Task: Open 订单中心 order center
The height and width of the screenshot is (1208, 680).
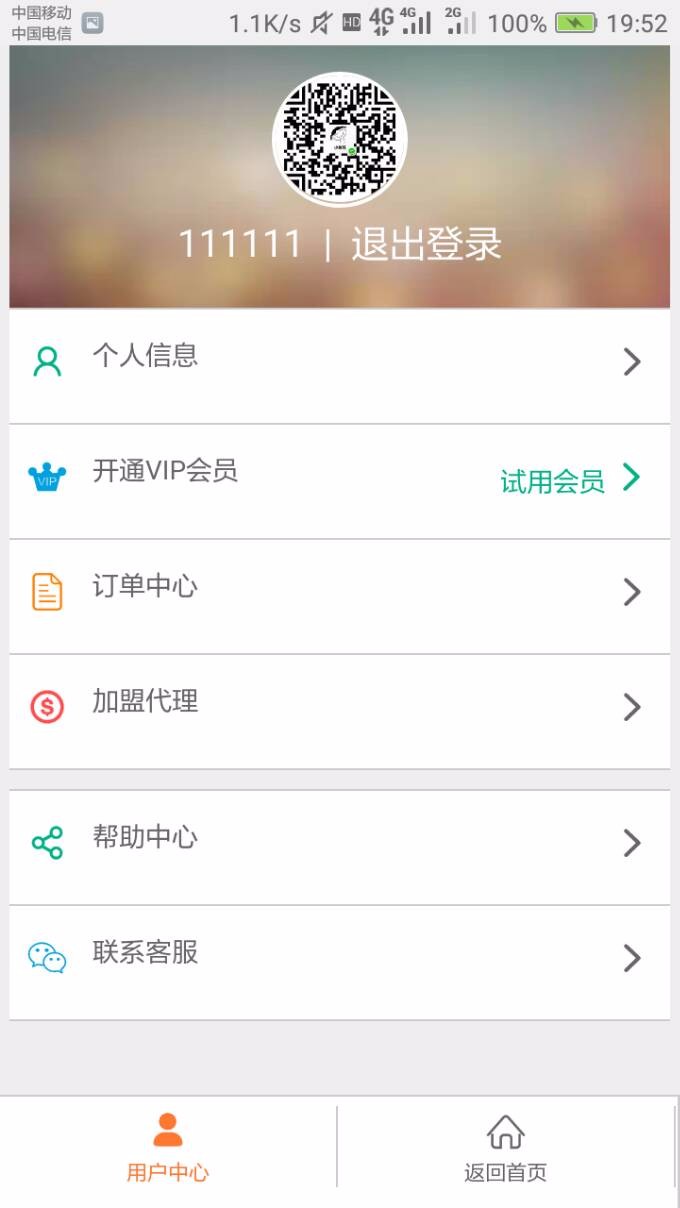Action: pyautogui.click(x=340, y=592)
